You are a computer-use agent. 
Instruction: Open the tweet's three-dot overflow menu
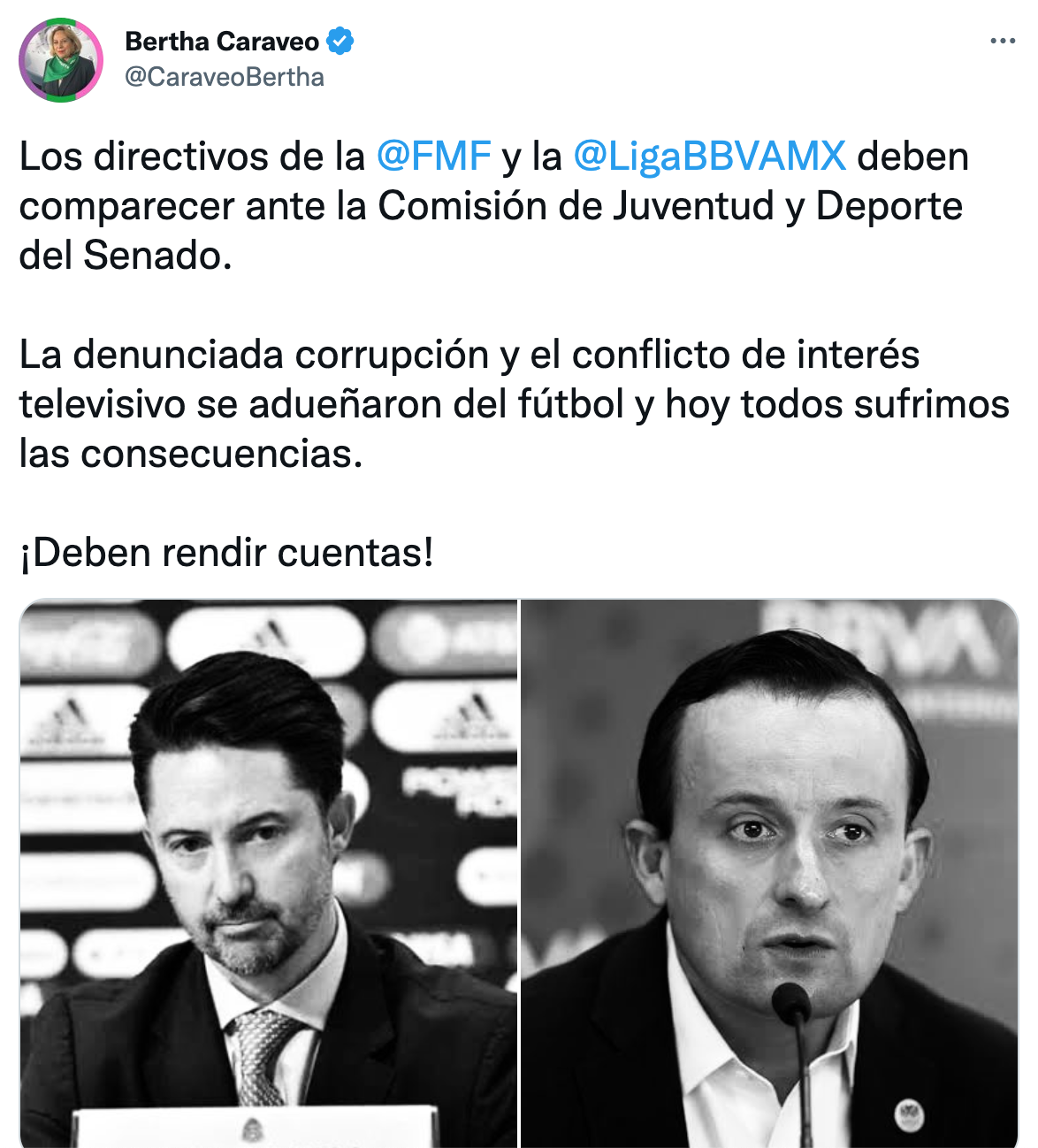click(x=1002, y=42)
